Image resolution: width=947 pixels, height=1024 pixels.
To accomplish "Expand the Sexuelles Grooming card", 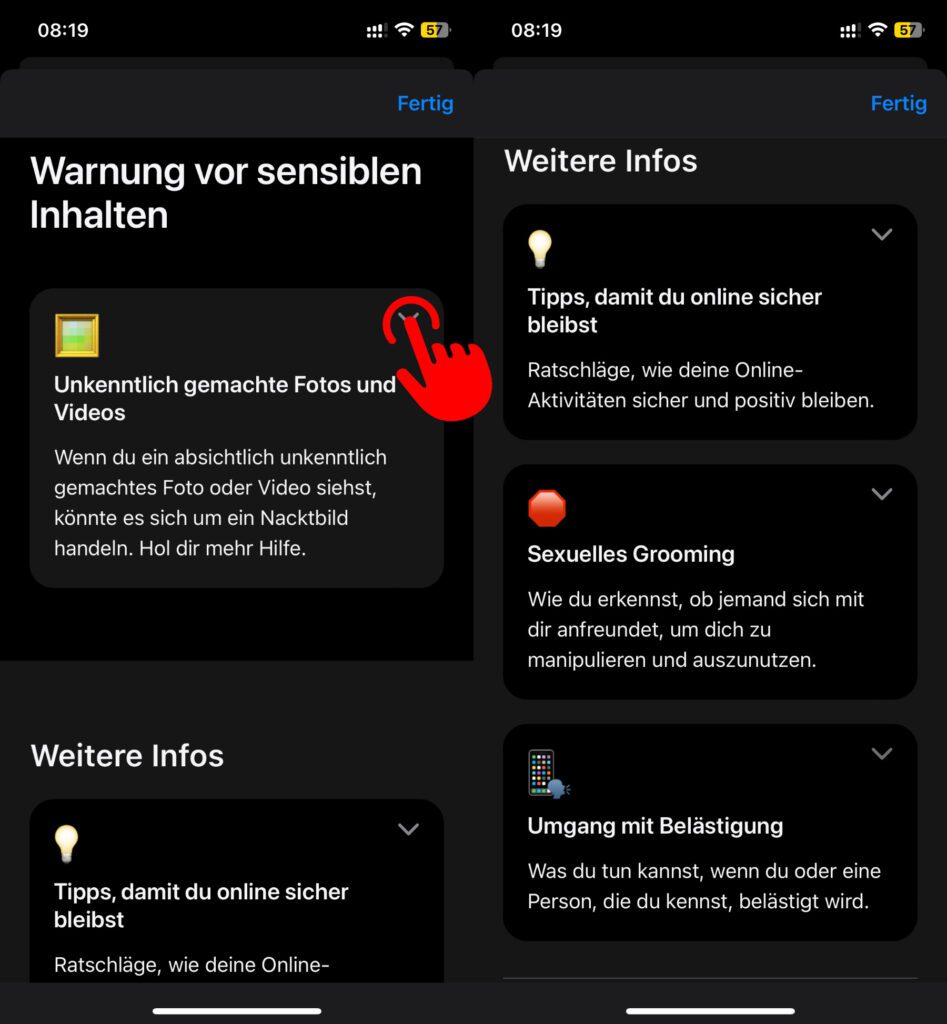I will point(881,494).
